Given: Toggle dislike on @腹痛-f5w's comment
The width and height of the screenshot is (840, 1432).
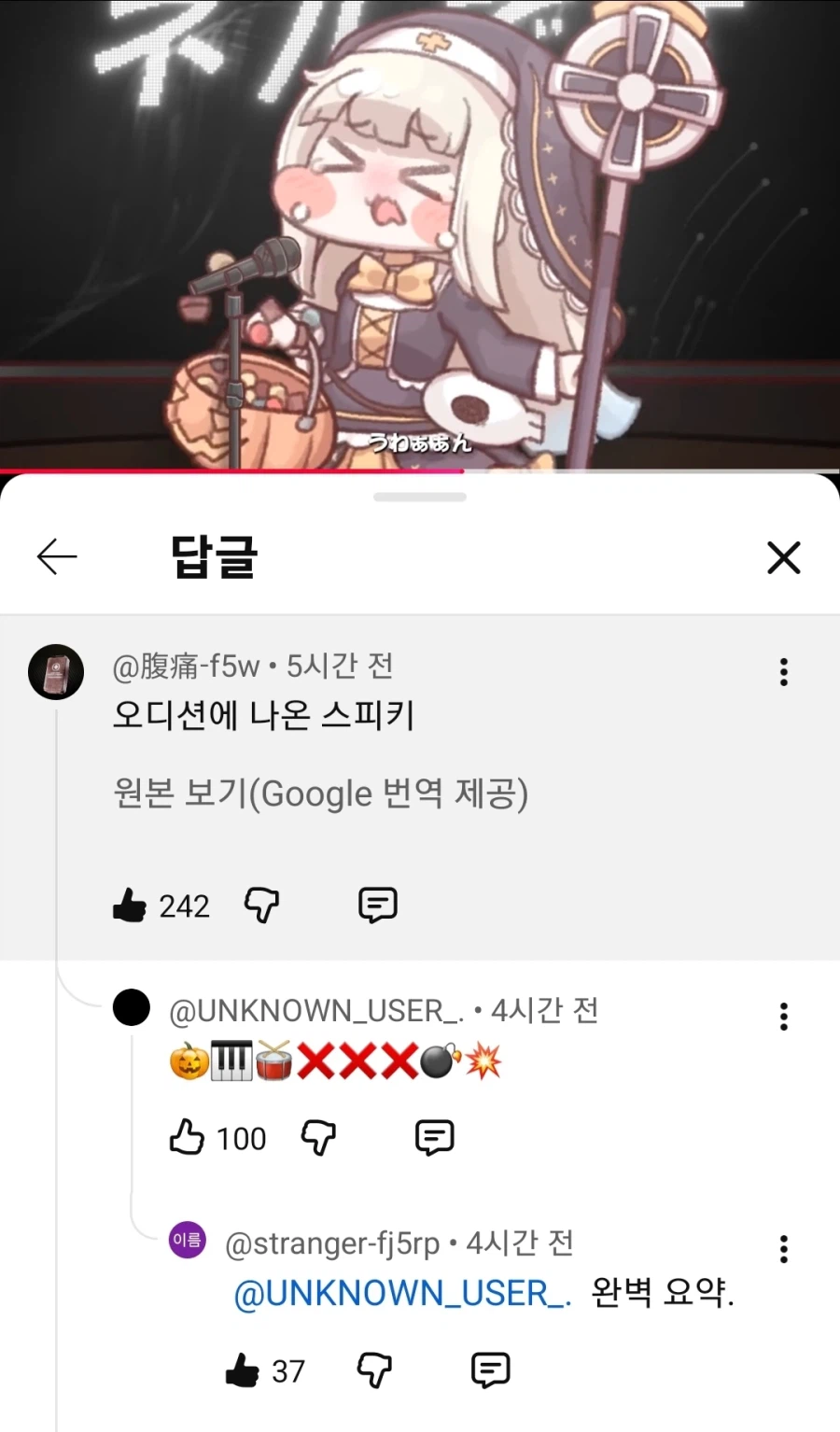Looking at the screenshot, I should click(261, 903).
